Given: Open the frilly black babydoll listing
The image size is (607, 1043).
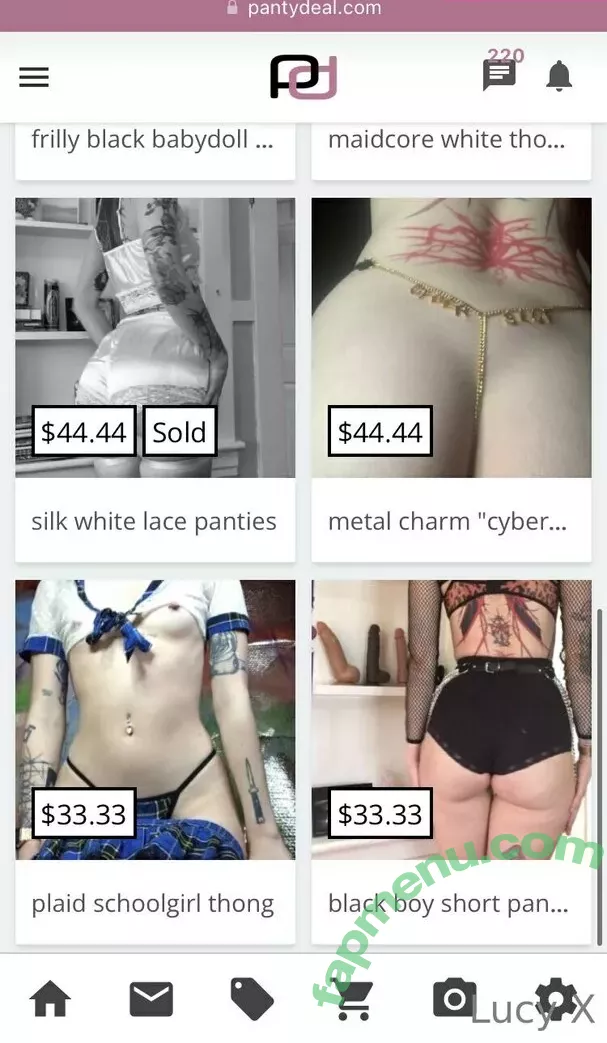Looking at the screenshot, I should coord(152,140).
